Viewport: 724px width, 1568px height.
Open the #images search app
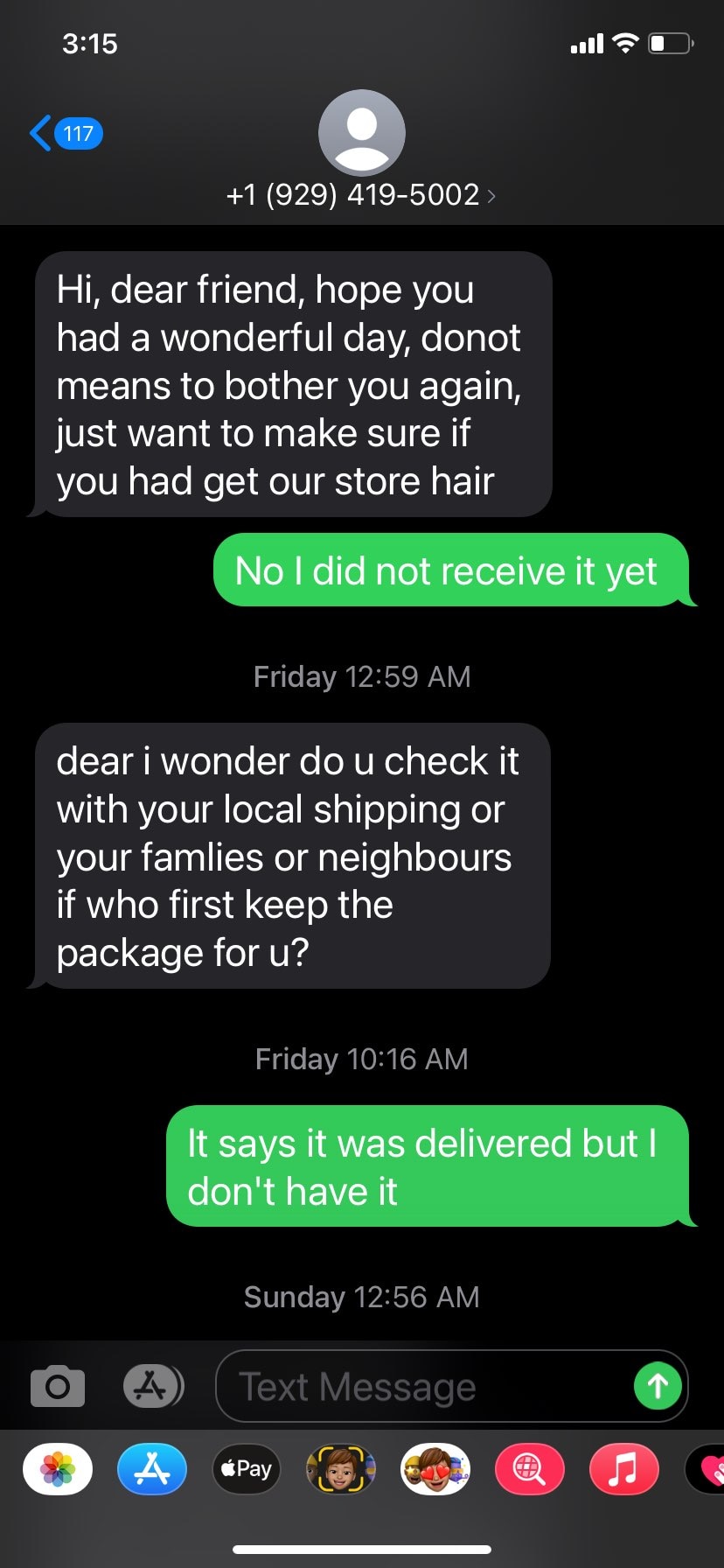pos(530,1469)
